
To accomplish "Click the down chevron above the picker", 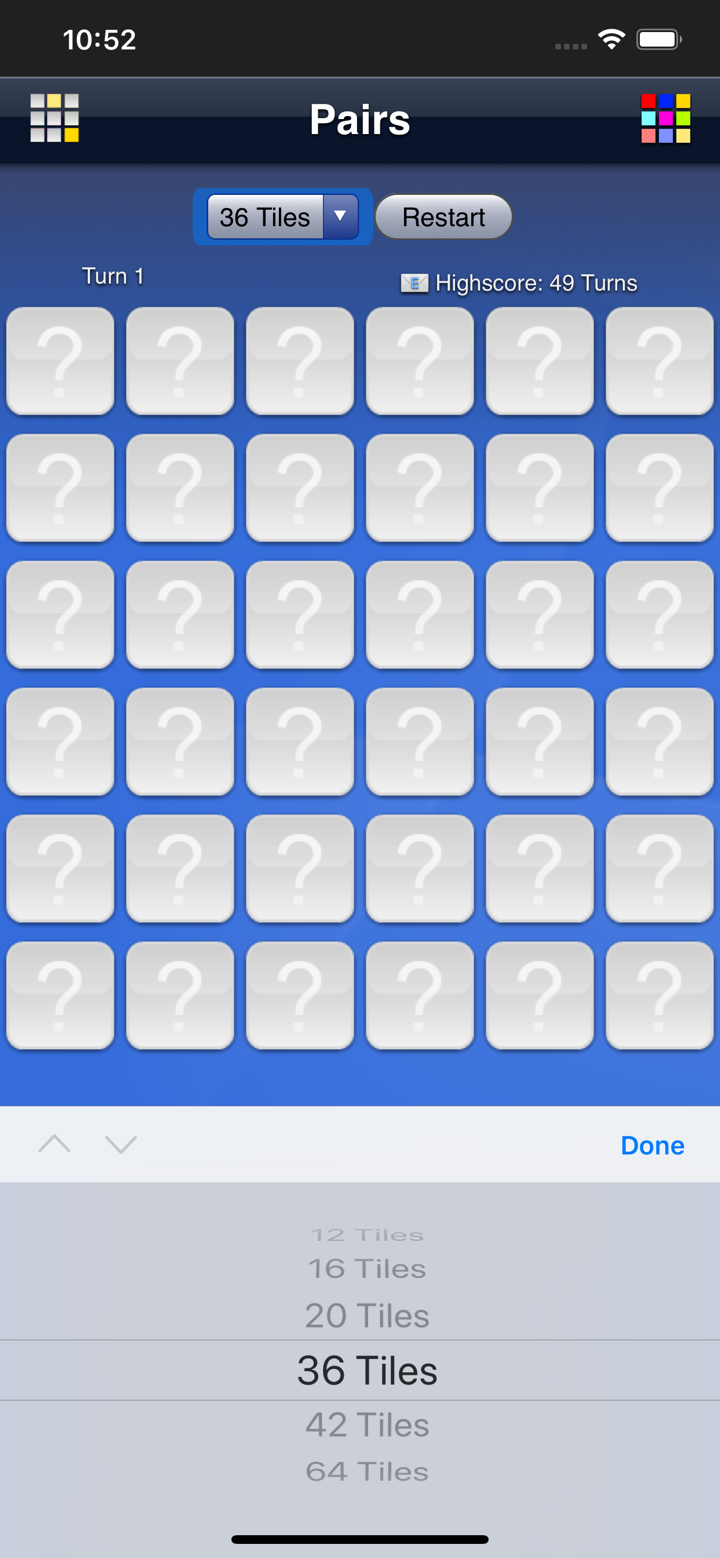I will tap(120, 1144).
